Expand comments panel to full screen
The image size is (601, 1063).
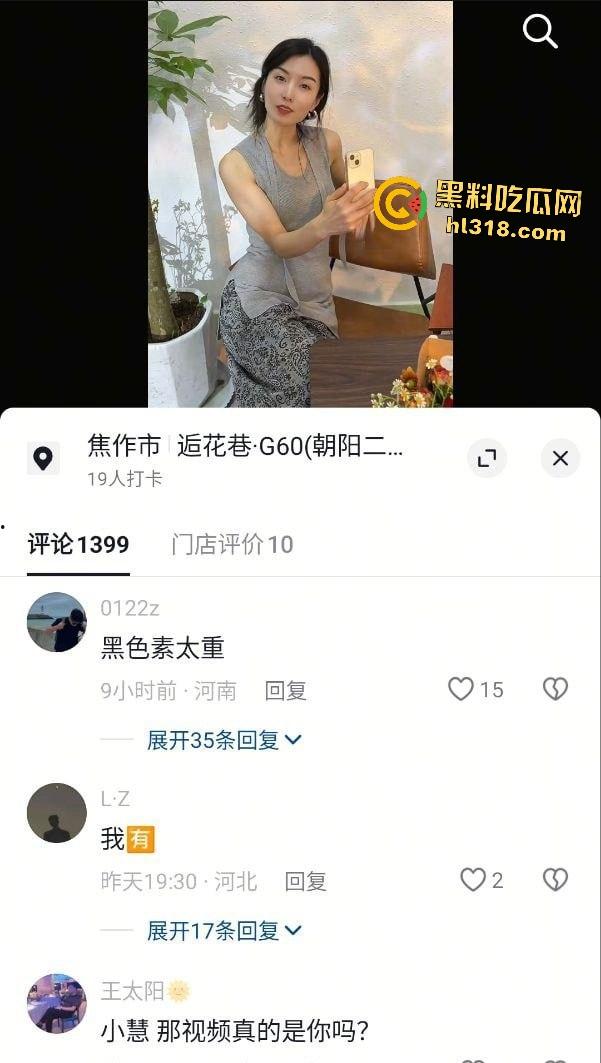487,458
